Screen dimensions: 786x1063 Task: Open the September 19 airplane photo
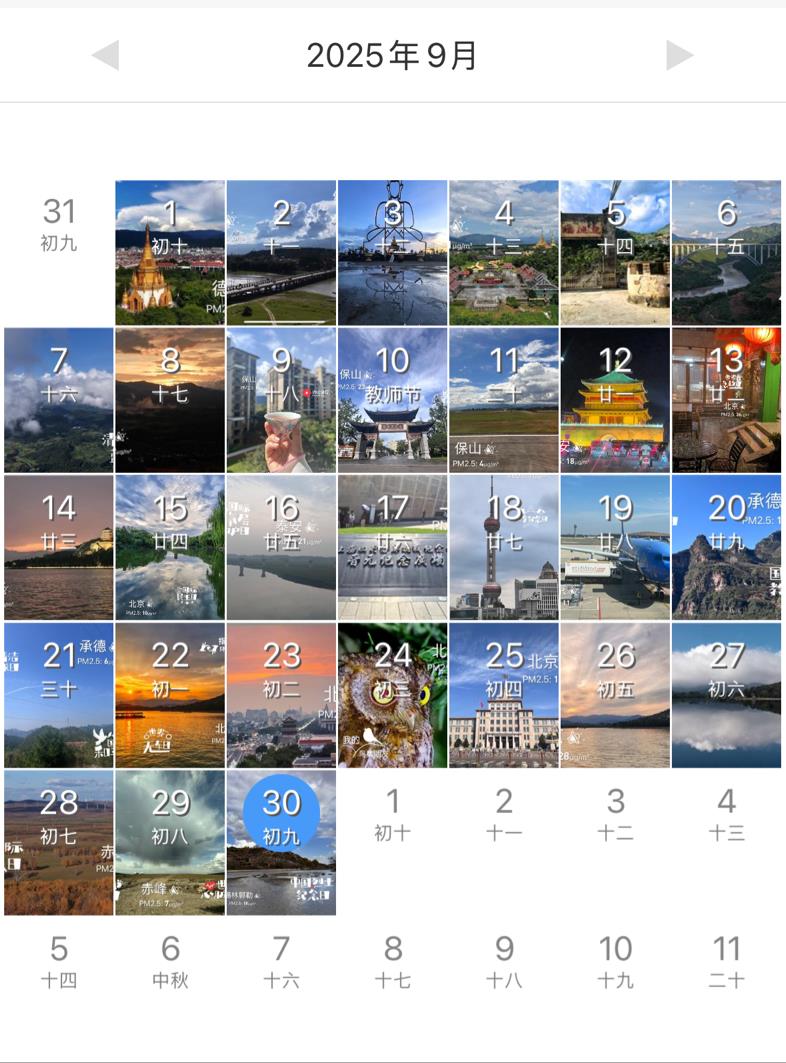click(615, 547)
